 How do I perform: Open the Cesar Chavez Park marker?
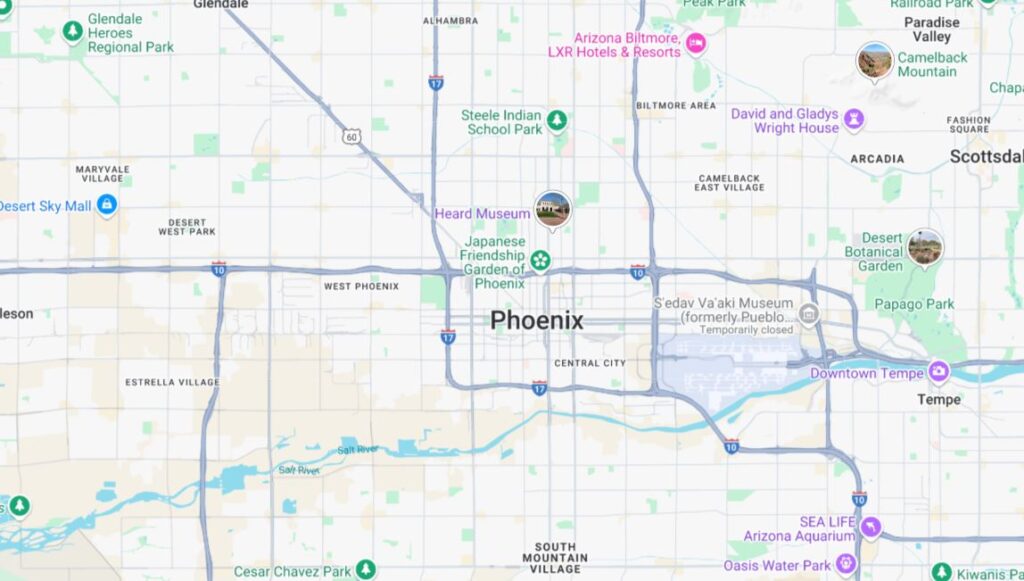[x=366, y=570]
